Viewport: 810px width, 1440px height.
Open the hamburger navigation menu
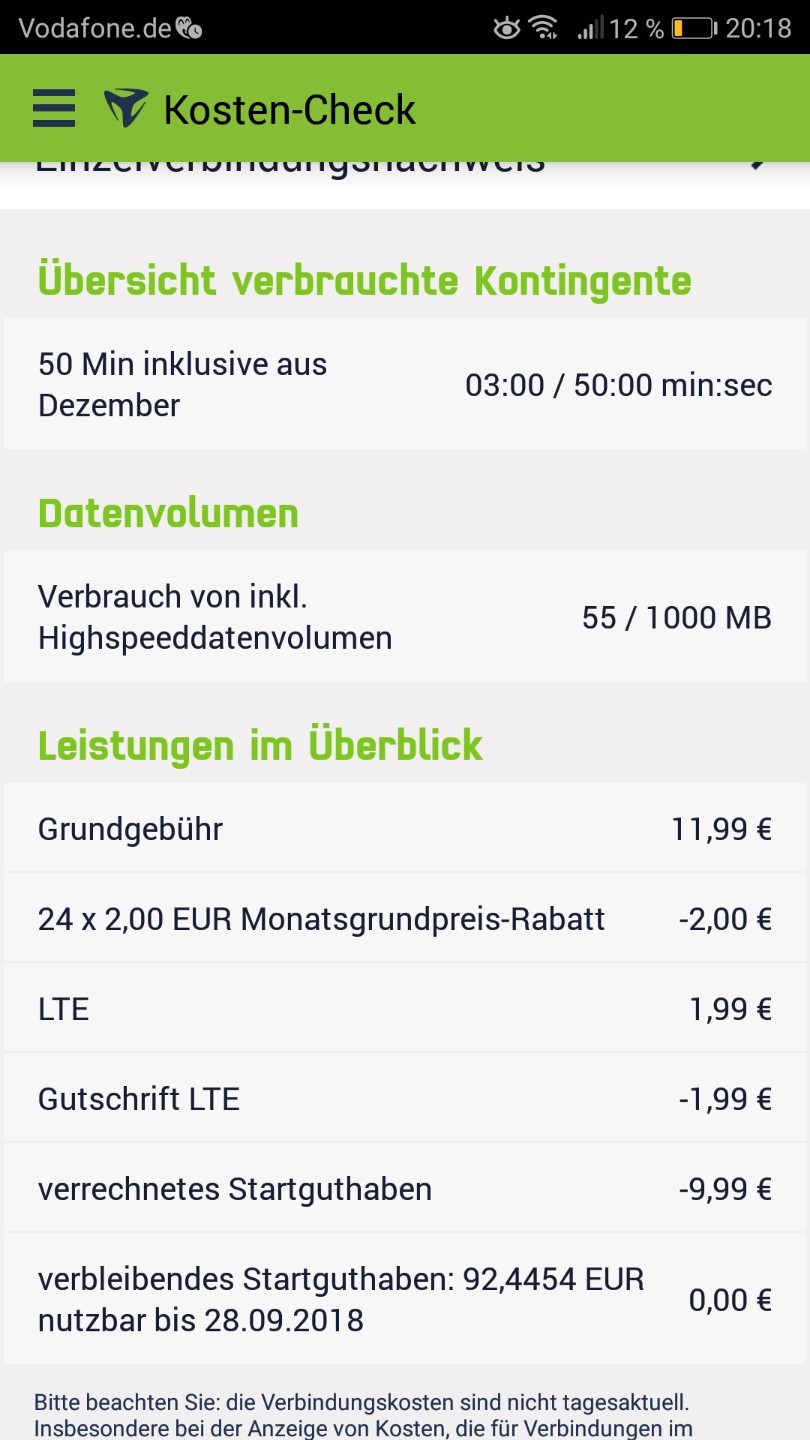click(x=54, y=108)
